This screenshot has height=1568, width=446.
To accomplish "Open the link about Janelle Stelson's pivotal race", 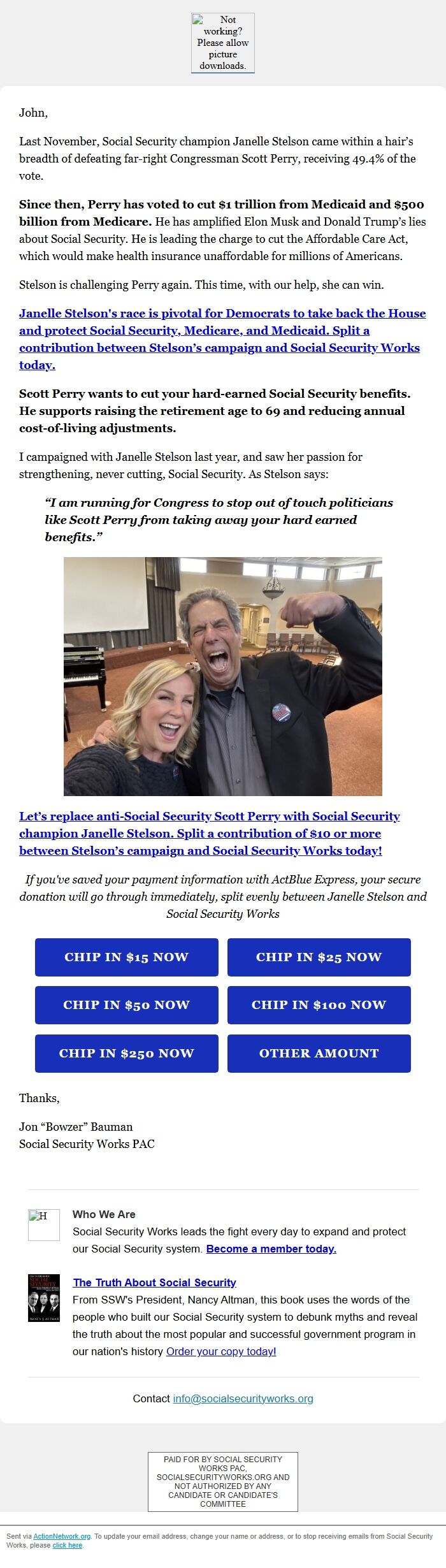I will (x=222, y=339).
